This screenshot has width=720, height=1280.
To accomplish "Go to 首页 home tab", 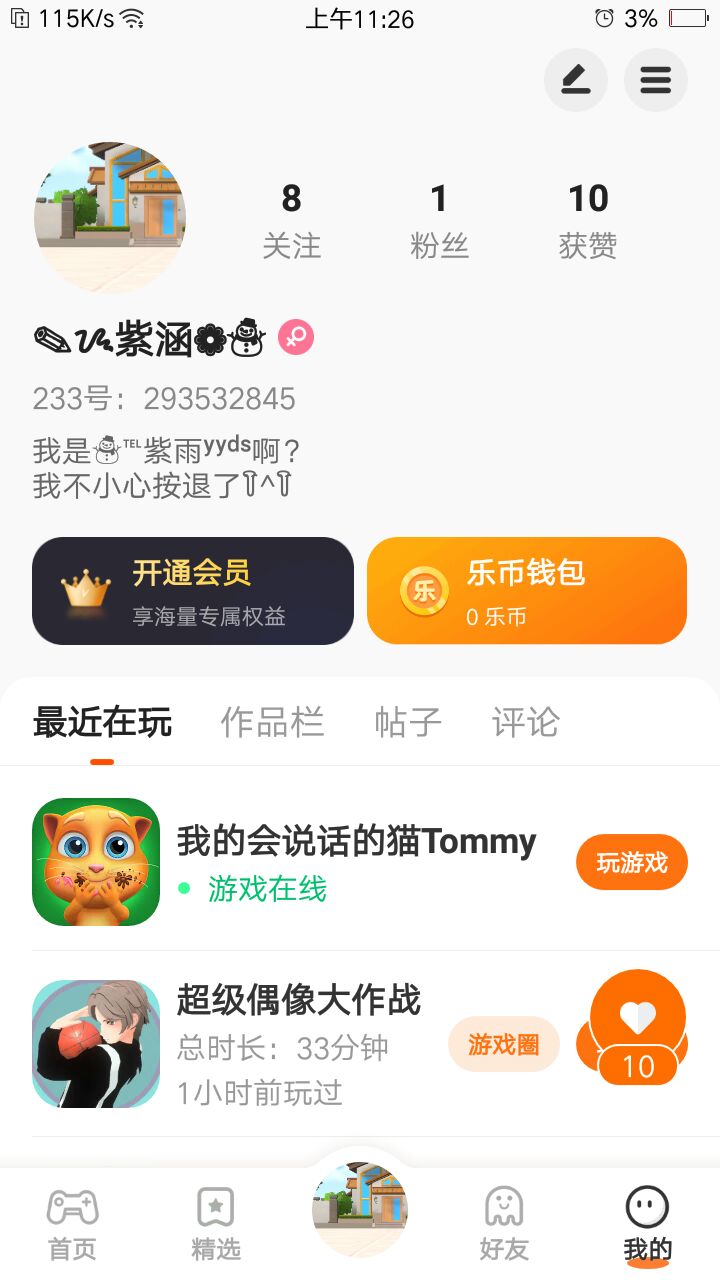I will coord(72,1224).
